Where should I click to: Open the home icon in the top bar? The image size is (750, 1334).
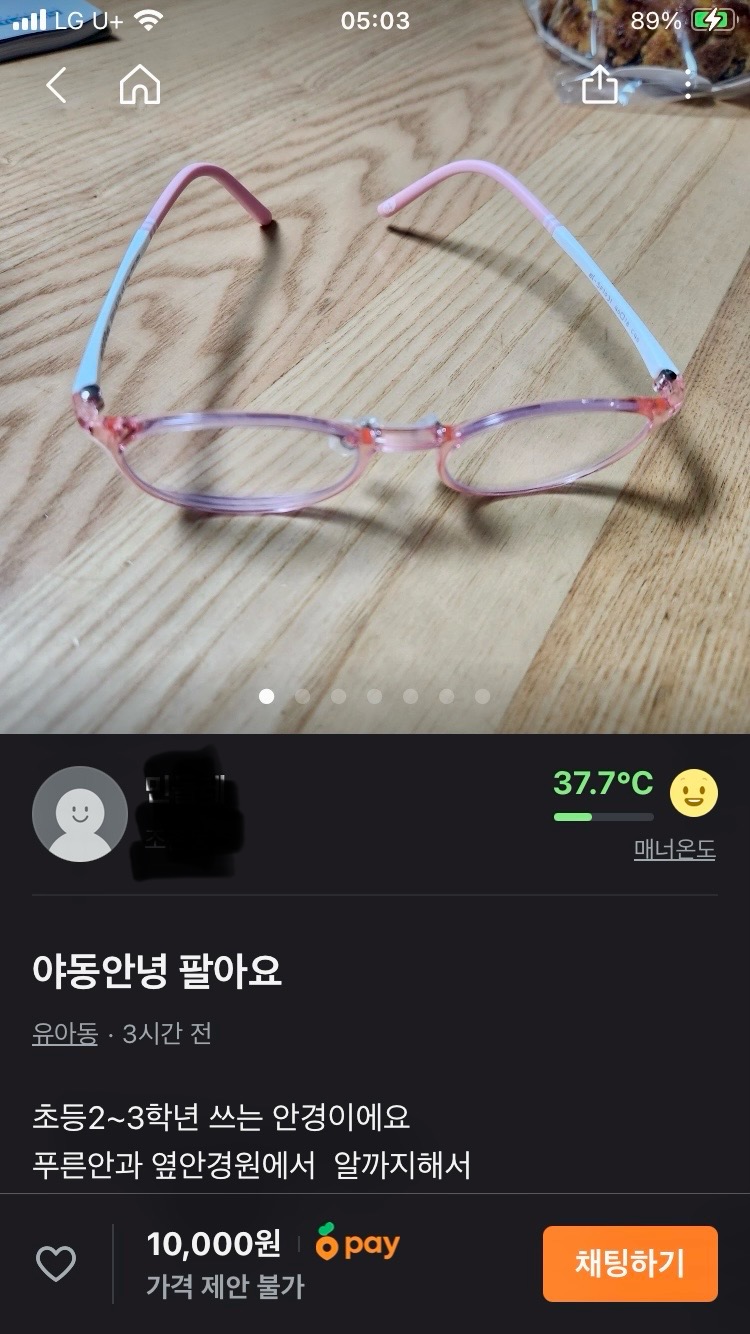[140, 85]
